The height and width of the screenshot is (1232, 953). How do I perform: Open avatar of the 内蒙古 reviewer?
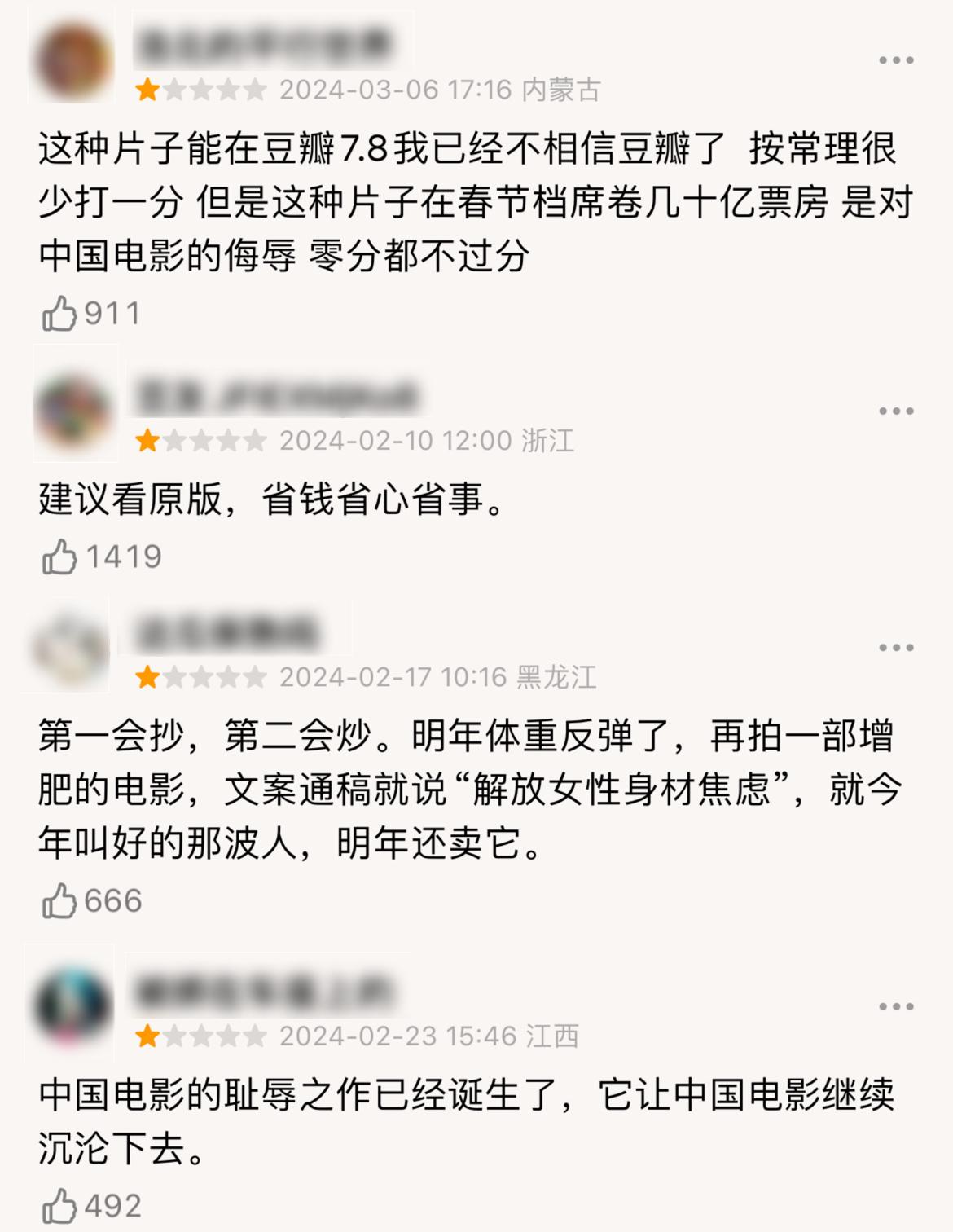click(73, 62)
